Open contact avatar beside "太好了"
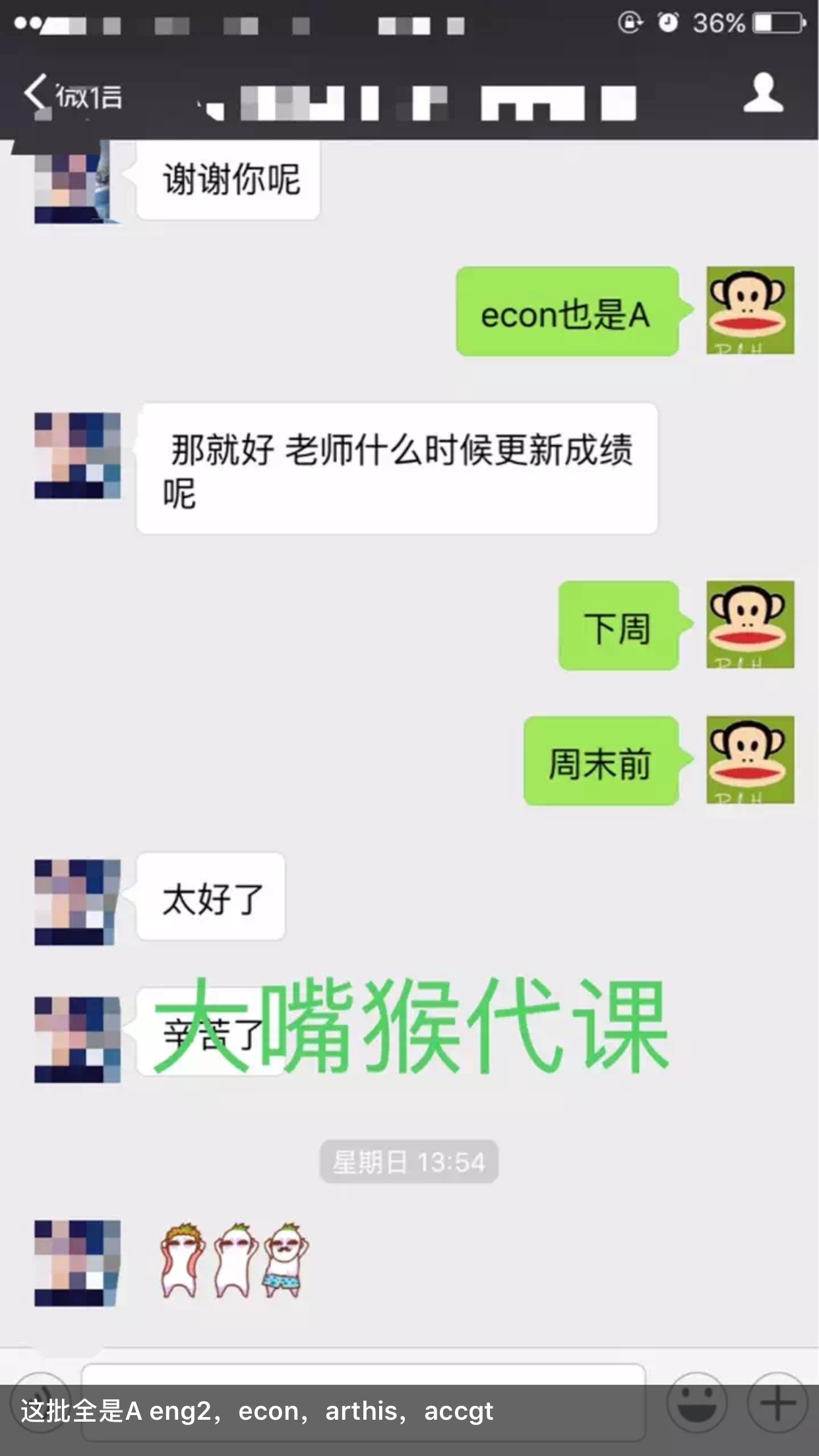Image resolution: width=819 pixels, height=1456 pixels. tap(78, 902)
